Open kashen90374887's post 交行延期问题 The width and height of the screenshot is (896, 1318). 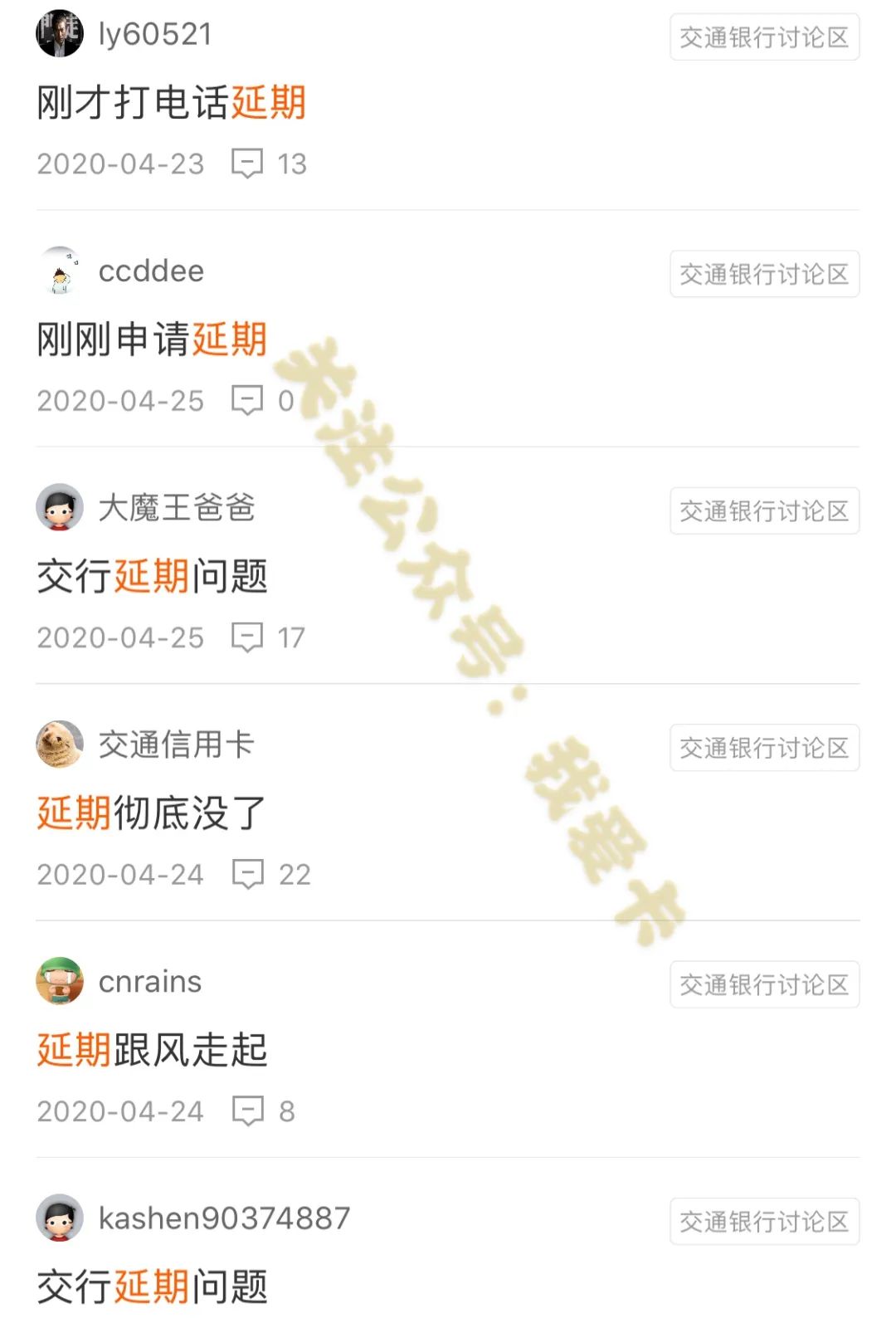tap(152, 1286)
